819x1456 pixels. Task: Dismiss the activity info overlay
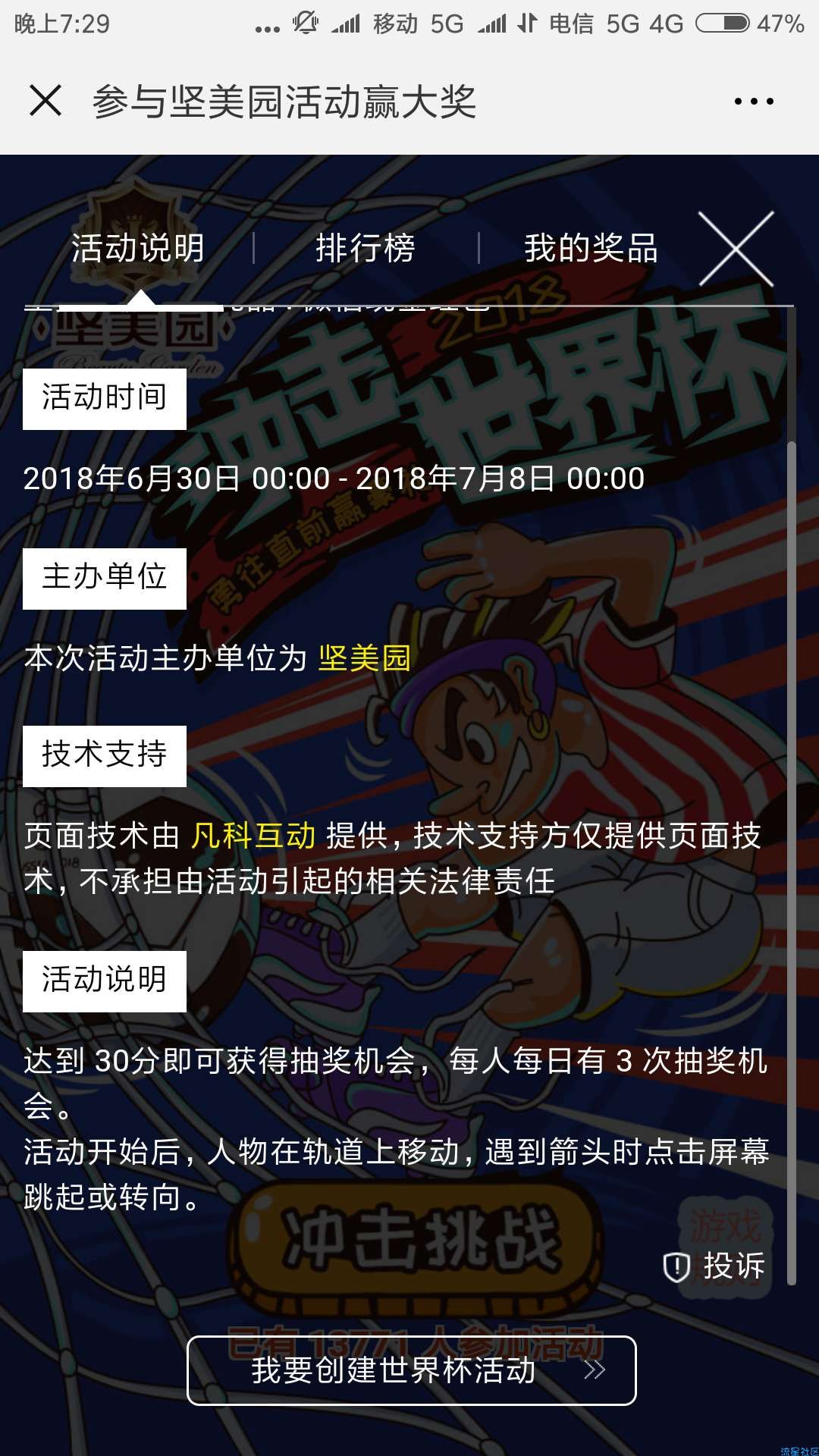(736, 249)
